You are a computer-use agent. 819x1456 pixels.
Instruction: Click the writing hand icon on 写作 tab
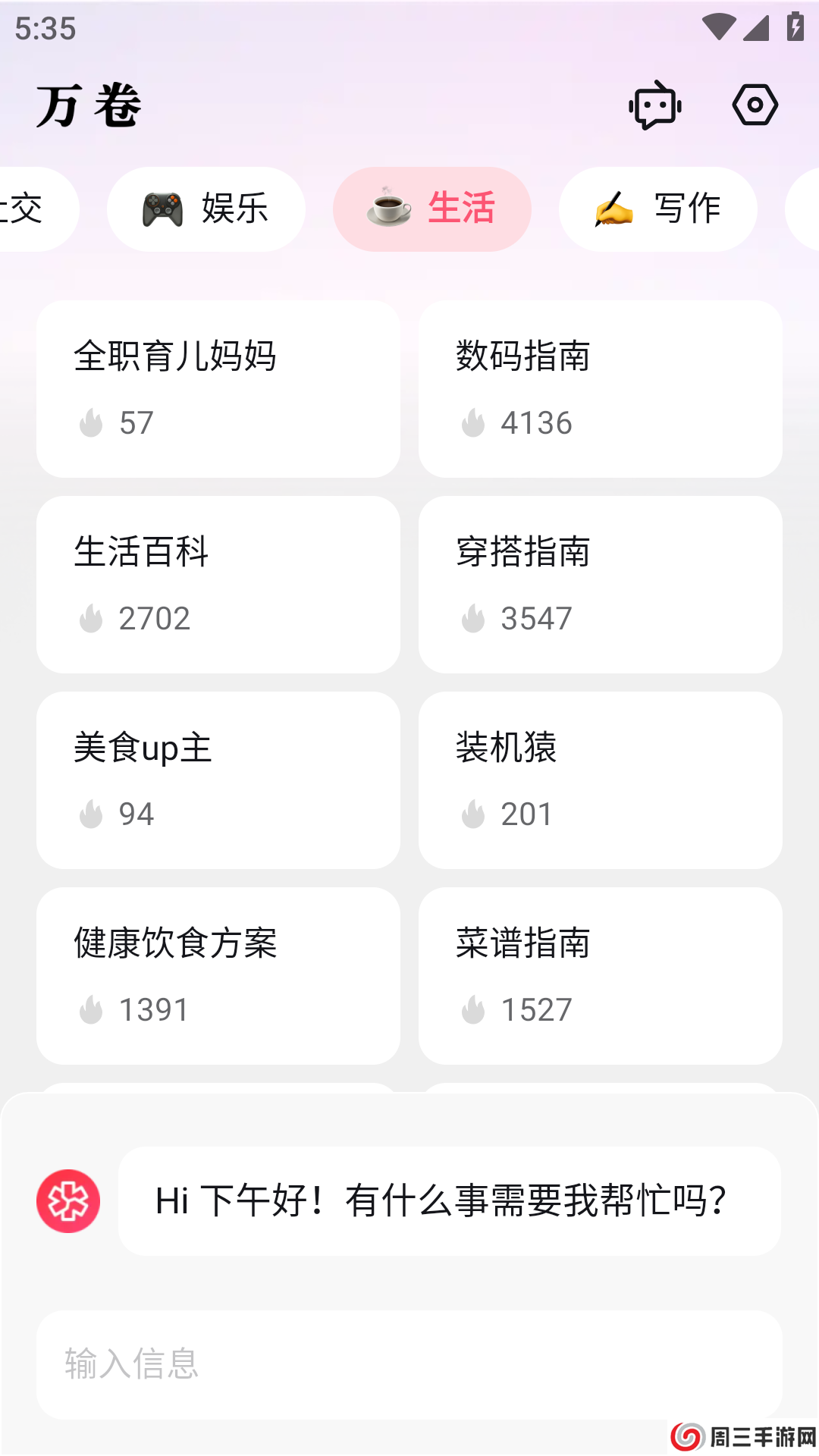coord(611,209)
